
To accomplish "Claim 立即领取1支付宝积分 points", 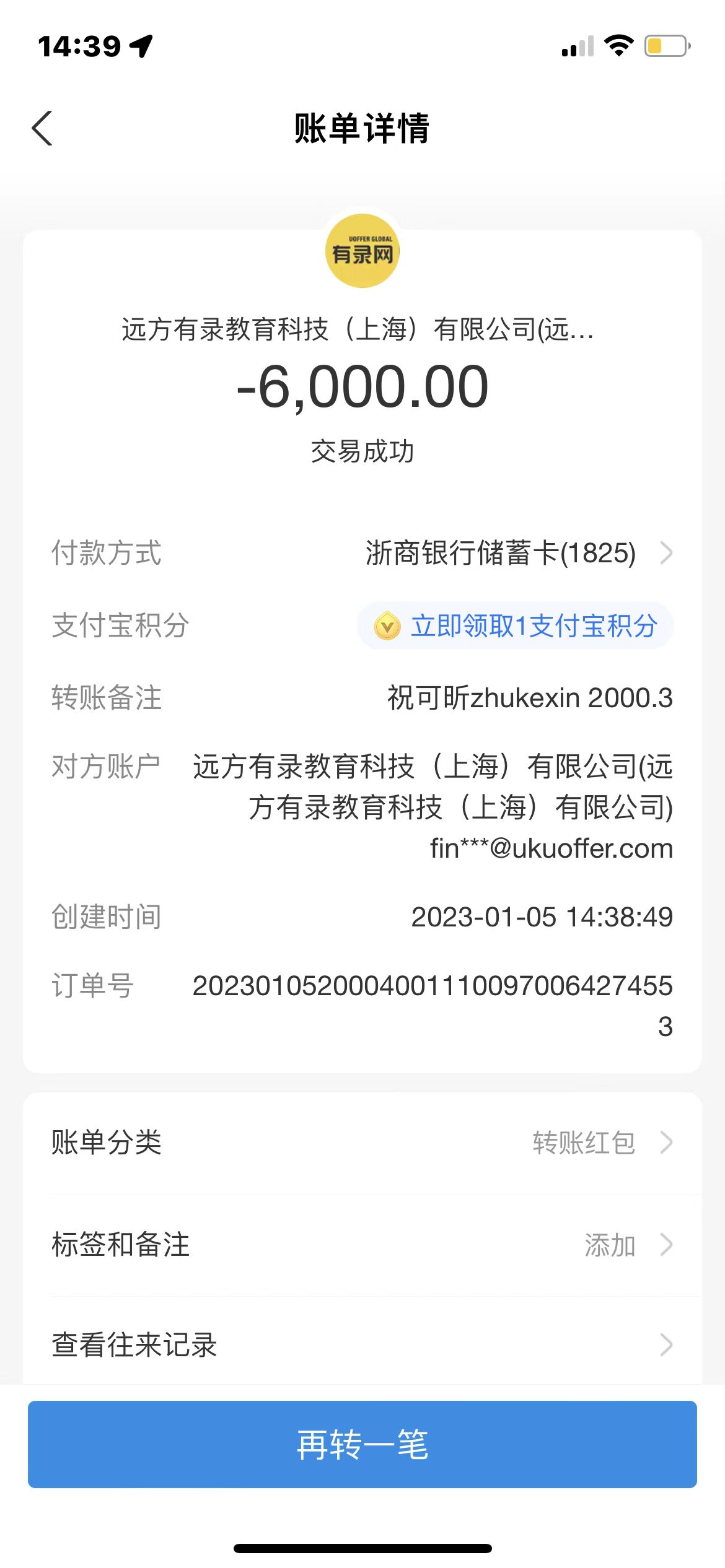I will point(516,626).
